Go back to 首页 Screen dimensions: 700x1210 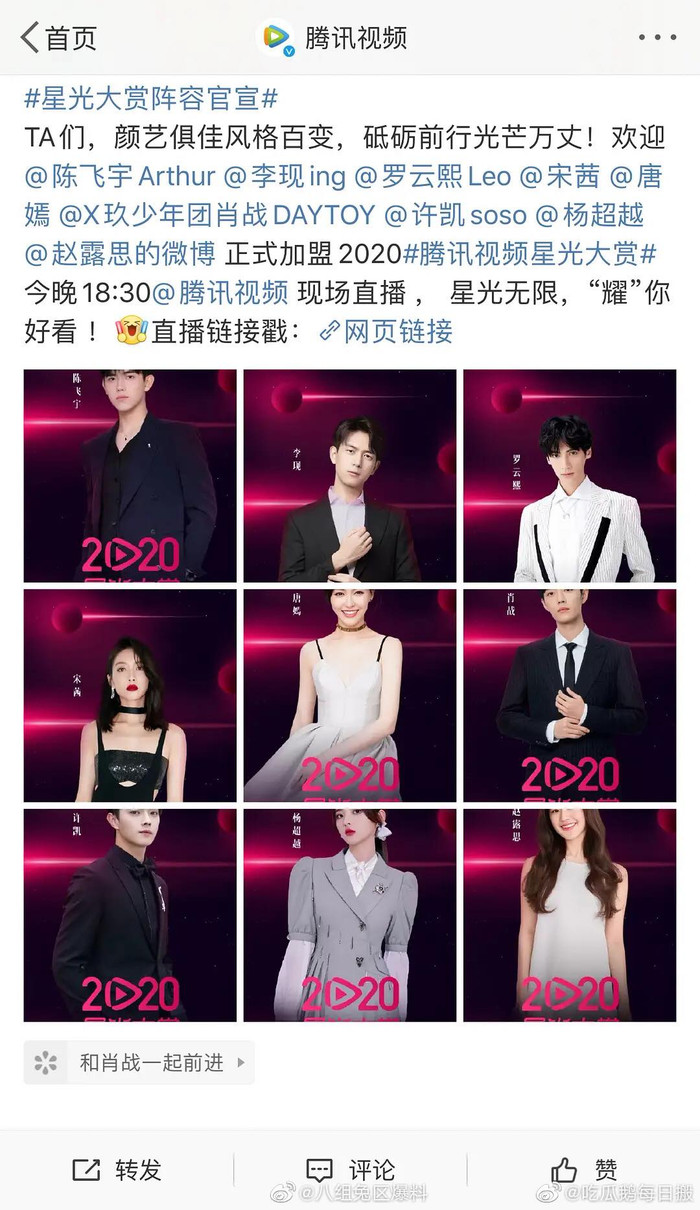click(x=60, y=38)
